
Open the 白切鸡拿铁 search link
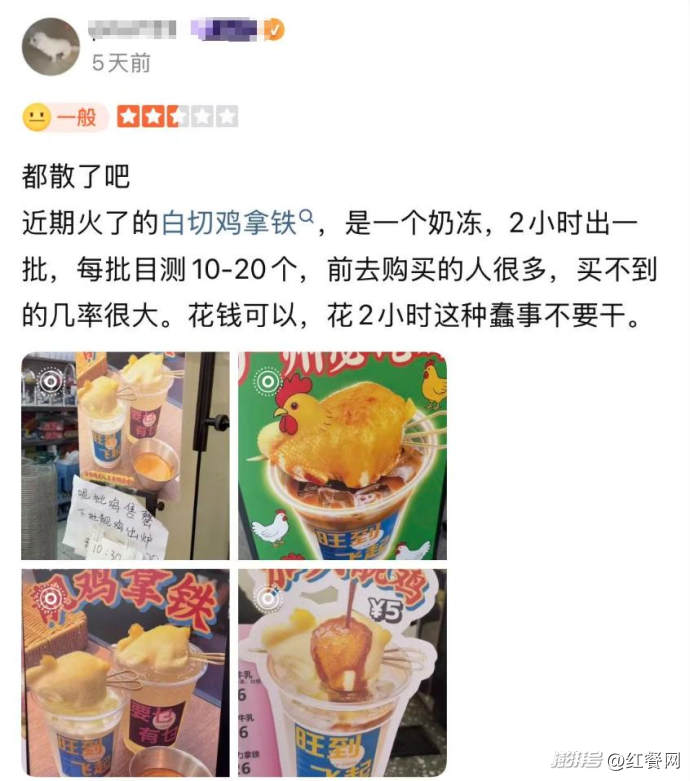(x=236, y=222)
